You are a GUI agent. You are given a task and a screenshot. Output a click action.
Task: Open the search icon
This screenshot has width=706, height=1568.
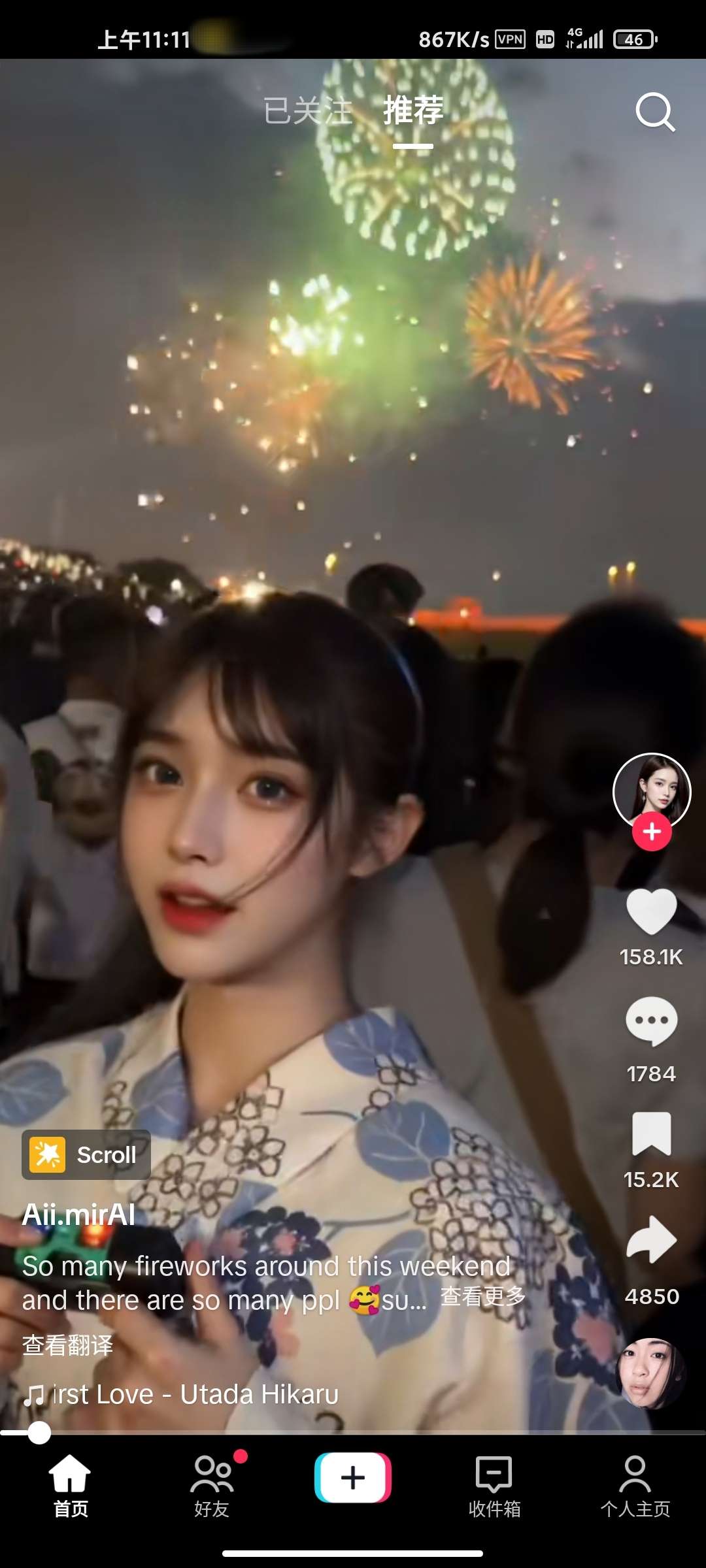(x=655, y=112)
